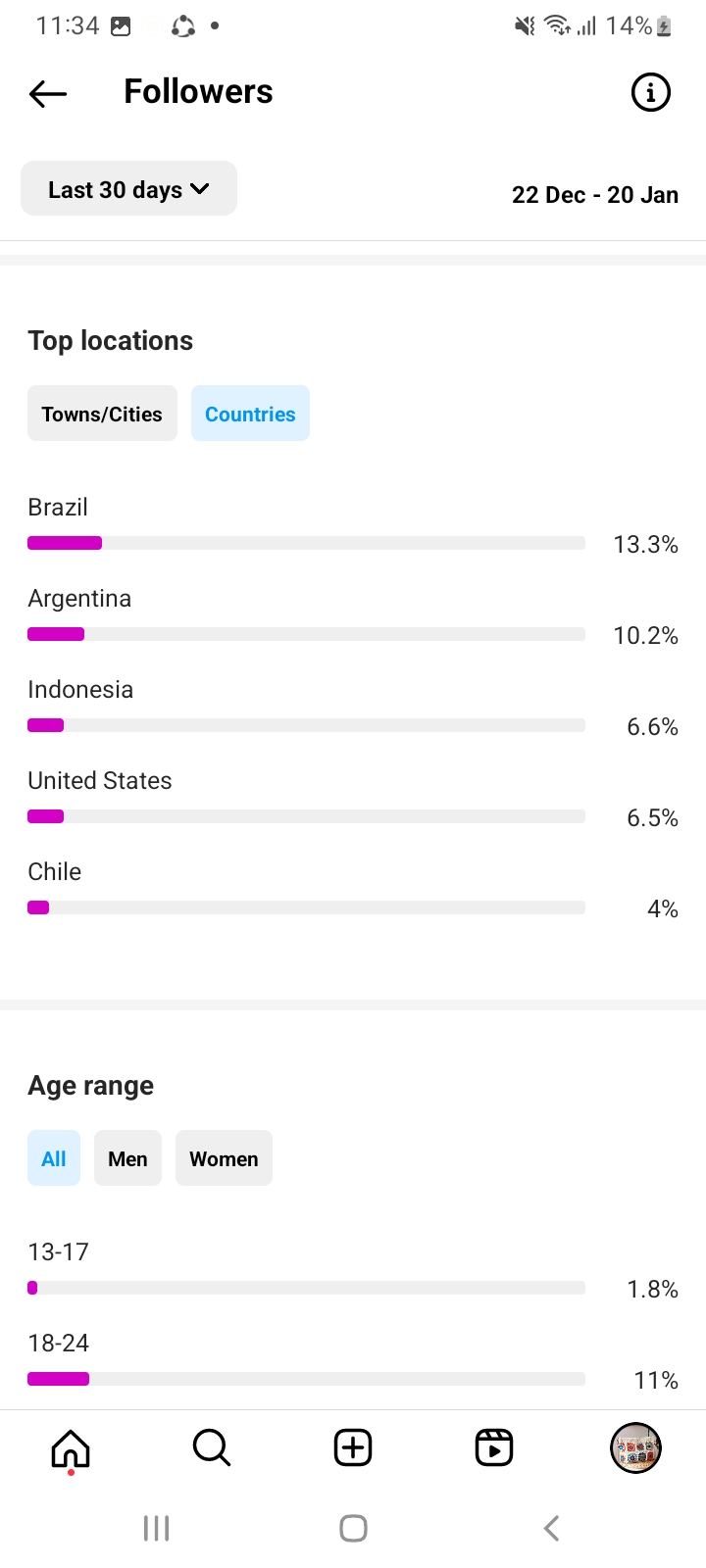Open the Reels tab
The image size is (706, 1568).
click(494, 1447)
